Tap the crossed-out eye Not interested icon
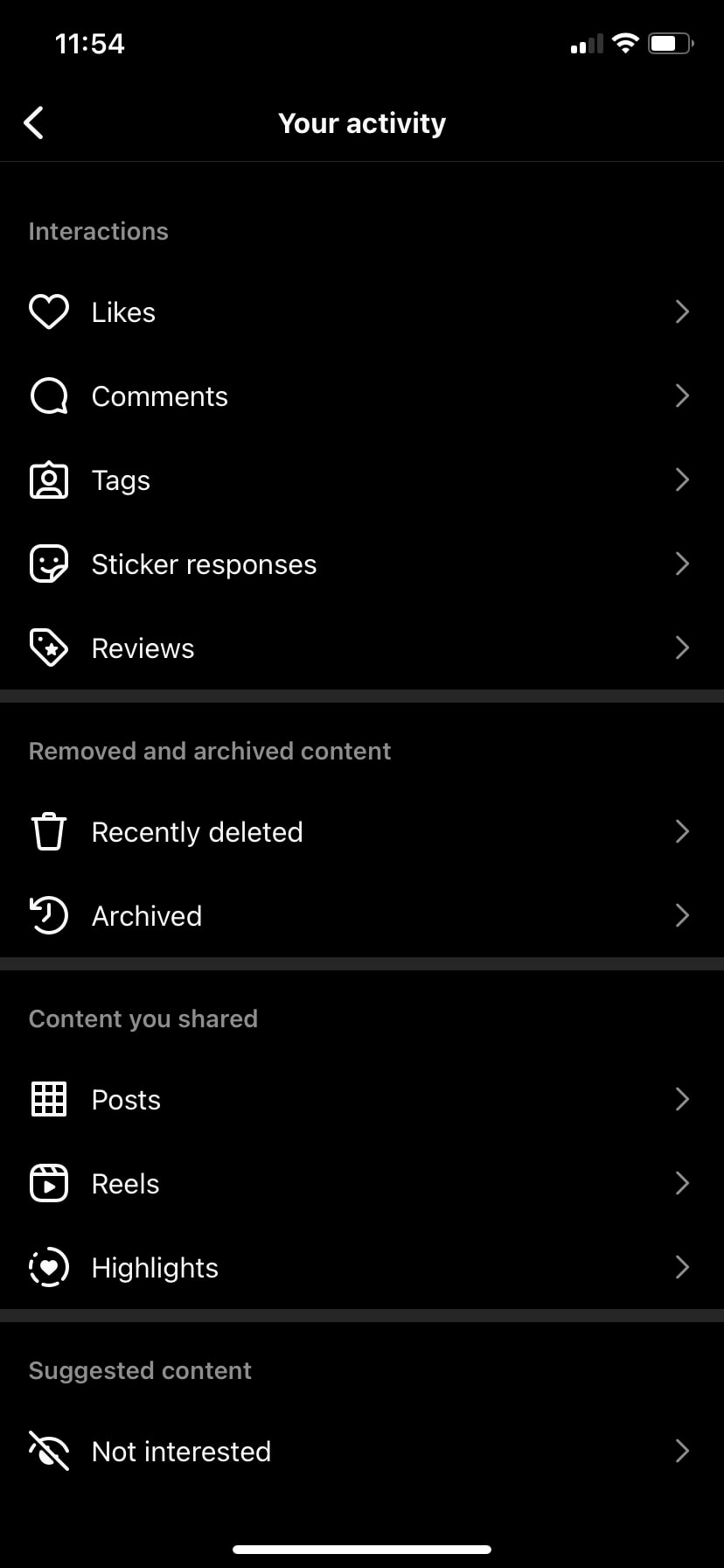The image size is (724, 1568). tap(49, 1451)
